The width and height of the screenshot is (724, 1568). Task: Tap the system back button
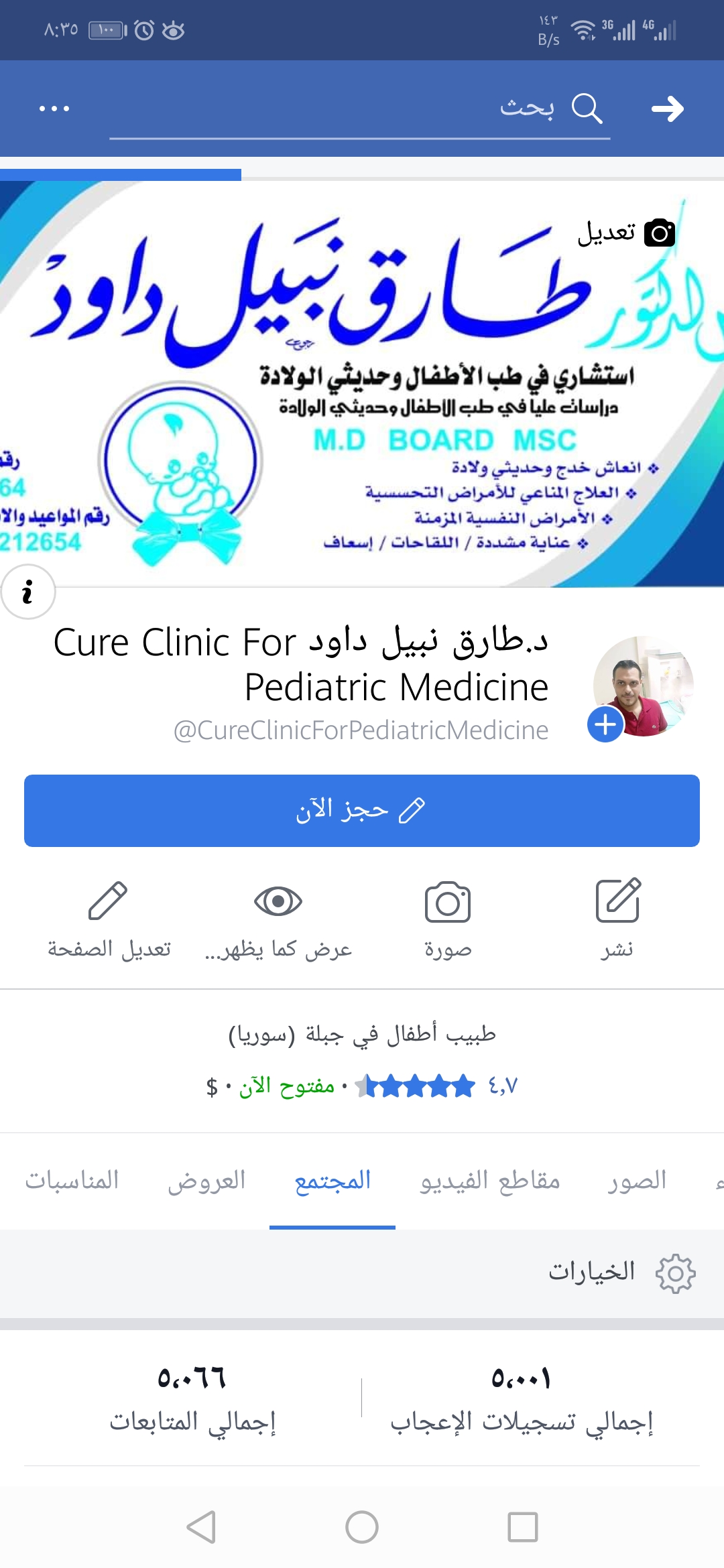pyautogui.click(x=201, y=1527)
